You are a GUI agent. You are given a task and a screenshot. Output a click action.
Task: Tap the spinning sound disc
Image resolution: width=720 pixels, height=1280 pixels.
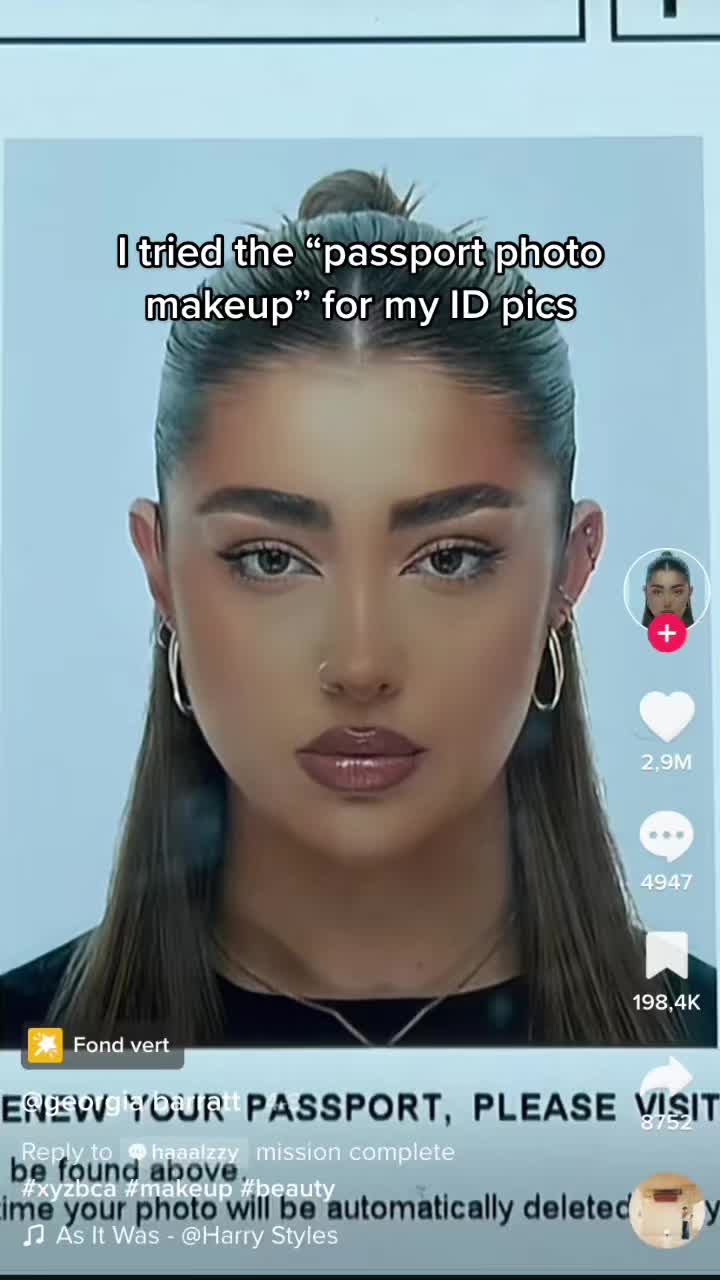tap(667, 1211)
